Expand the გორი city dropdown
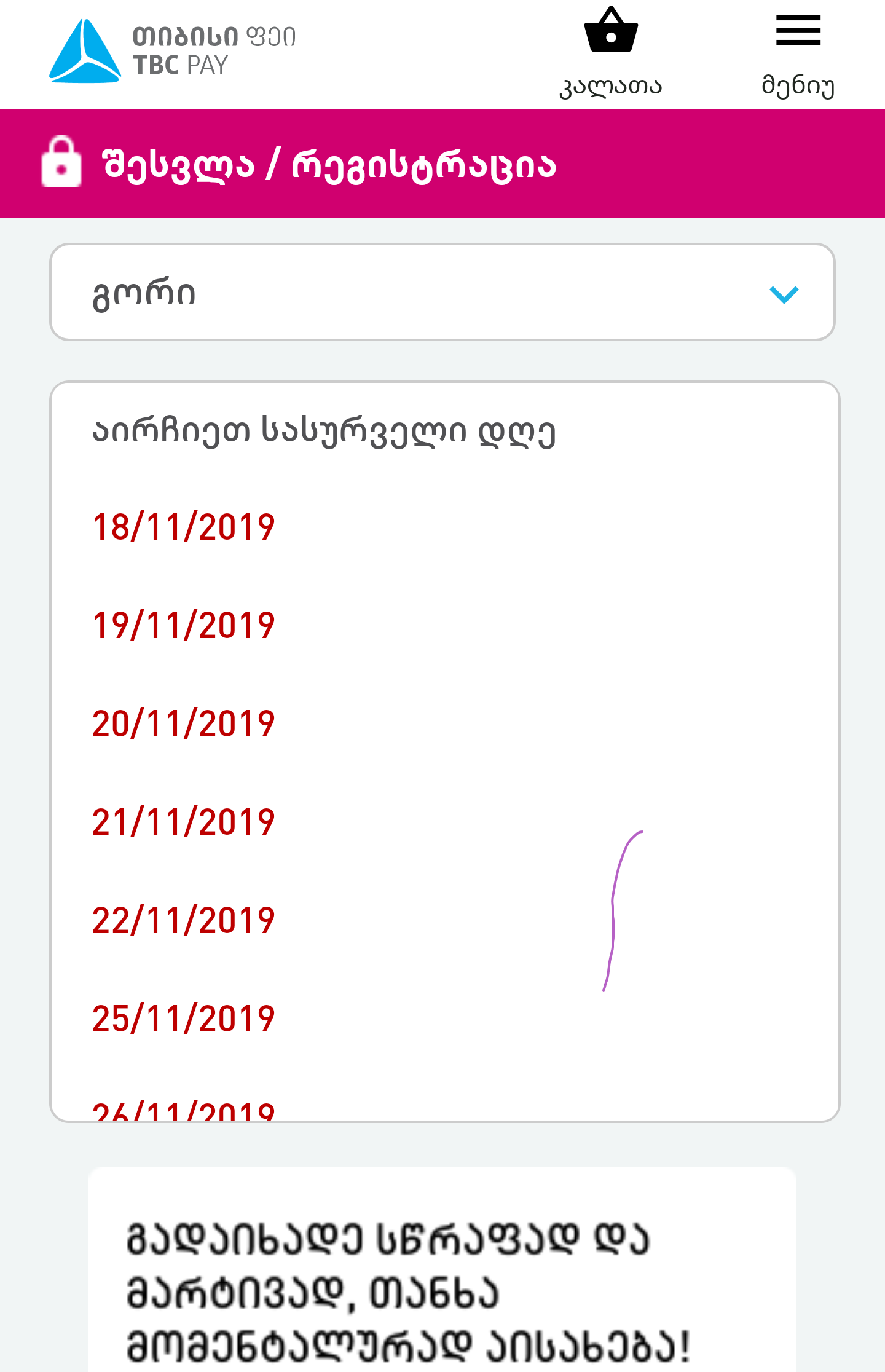 tap(442, 293)
